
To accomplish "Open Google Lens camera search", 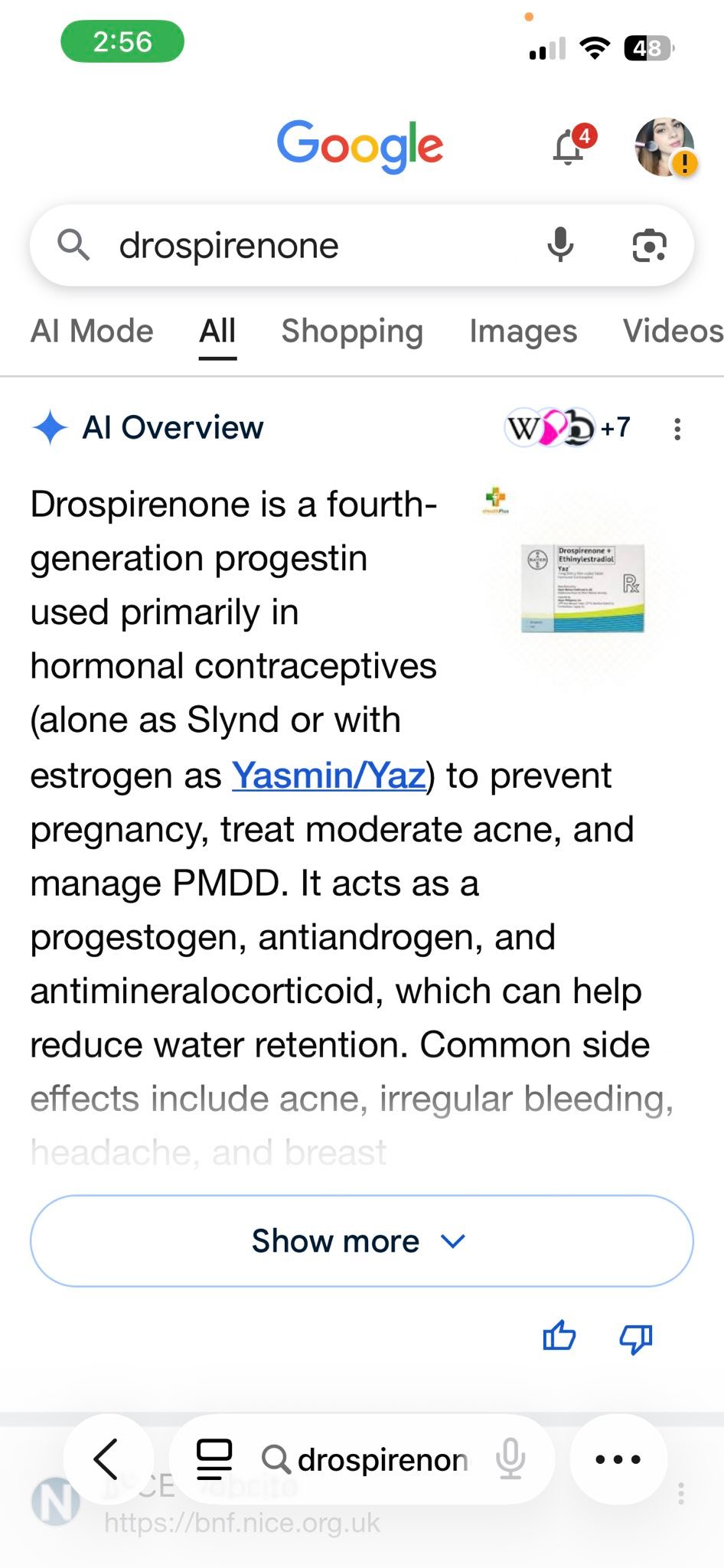I will pos(649,246).
